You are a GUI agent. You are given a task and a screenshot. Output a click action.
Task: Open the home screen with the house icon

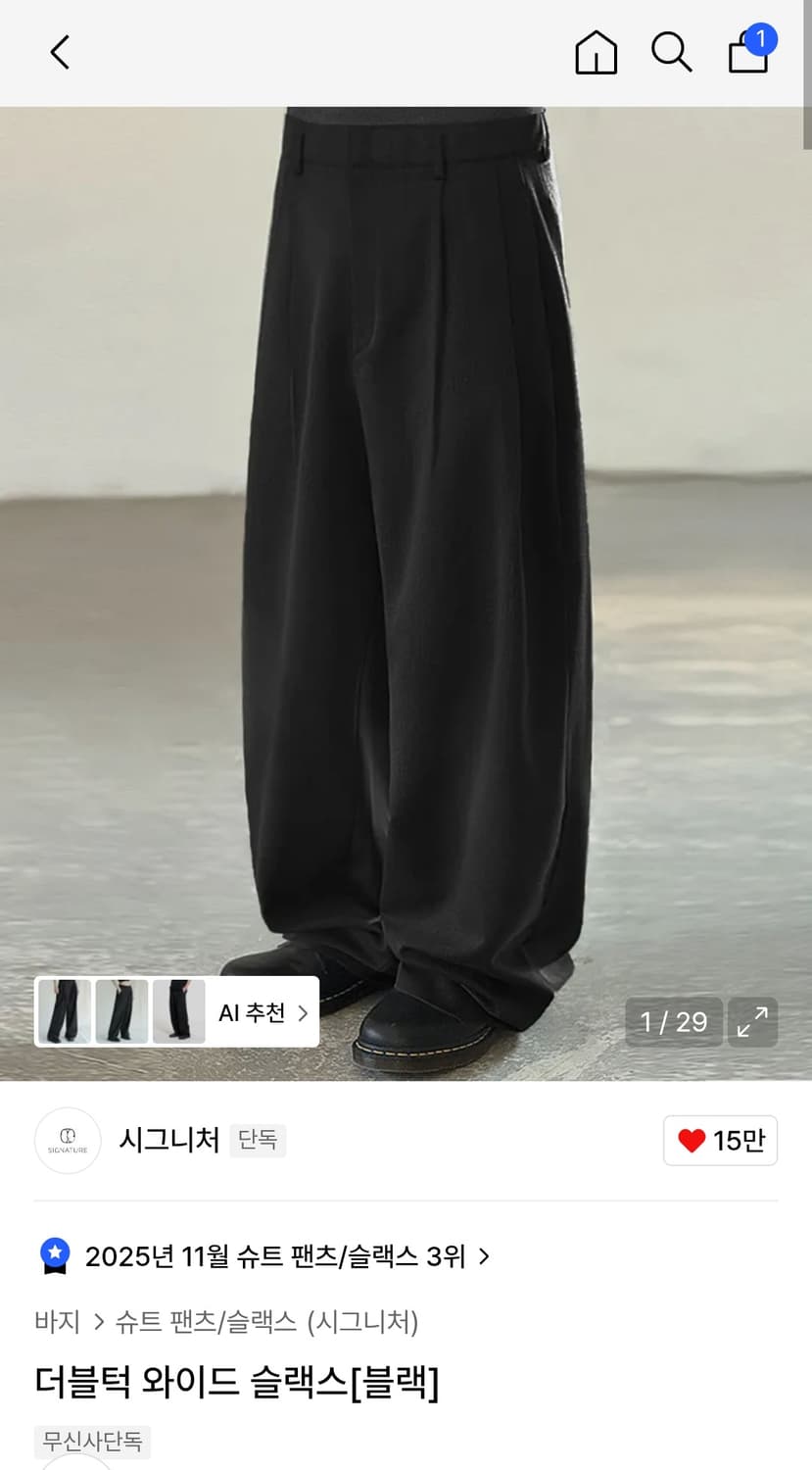[595, 53]
